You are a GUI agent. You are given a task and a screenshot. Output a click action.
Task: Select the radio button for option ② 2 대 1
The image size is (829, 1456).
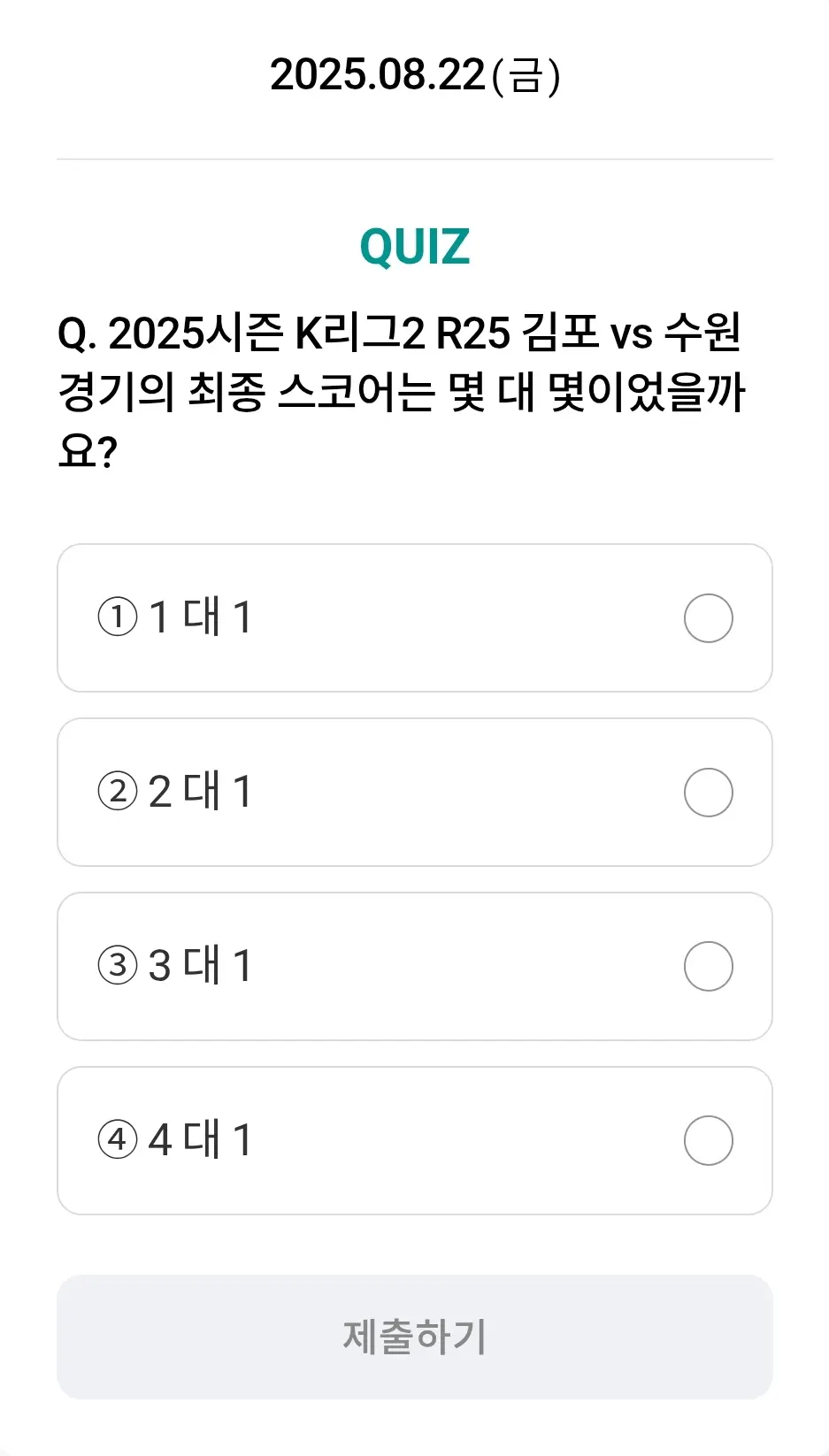tap(708, 792)
